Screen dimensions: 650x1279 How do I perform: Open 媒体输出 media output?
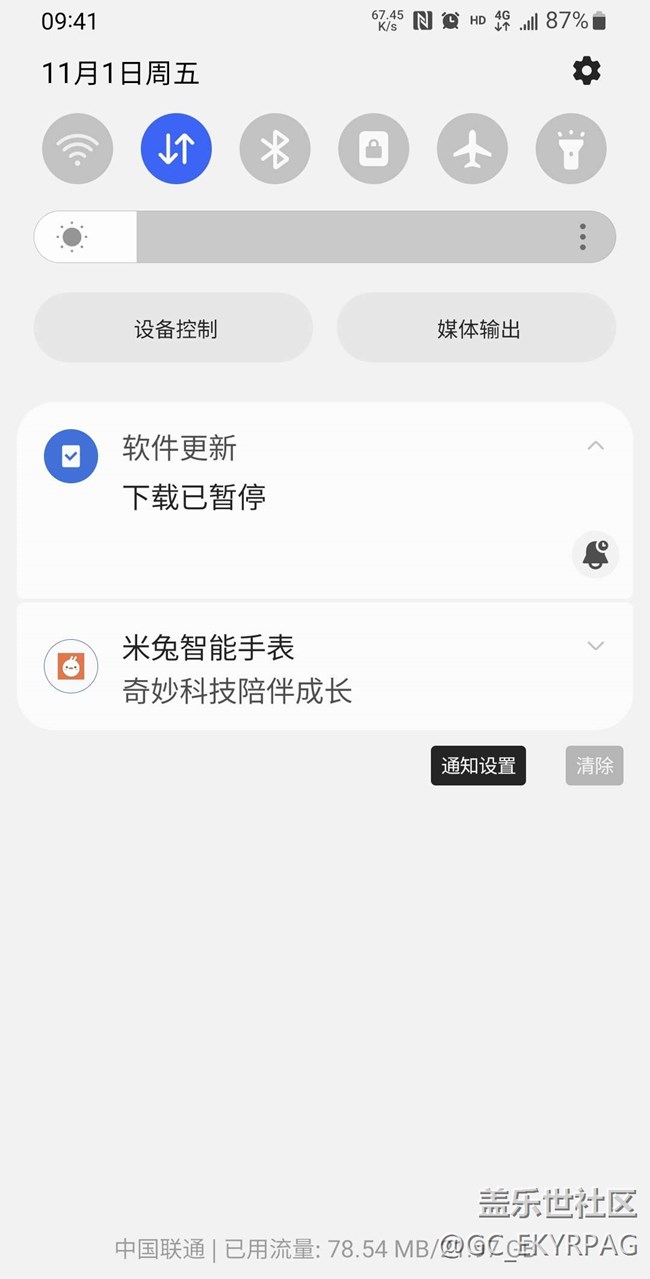[x=477, y=328]
